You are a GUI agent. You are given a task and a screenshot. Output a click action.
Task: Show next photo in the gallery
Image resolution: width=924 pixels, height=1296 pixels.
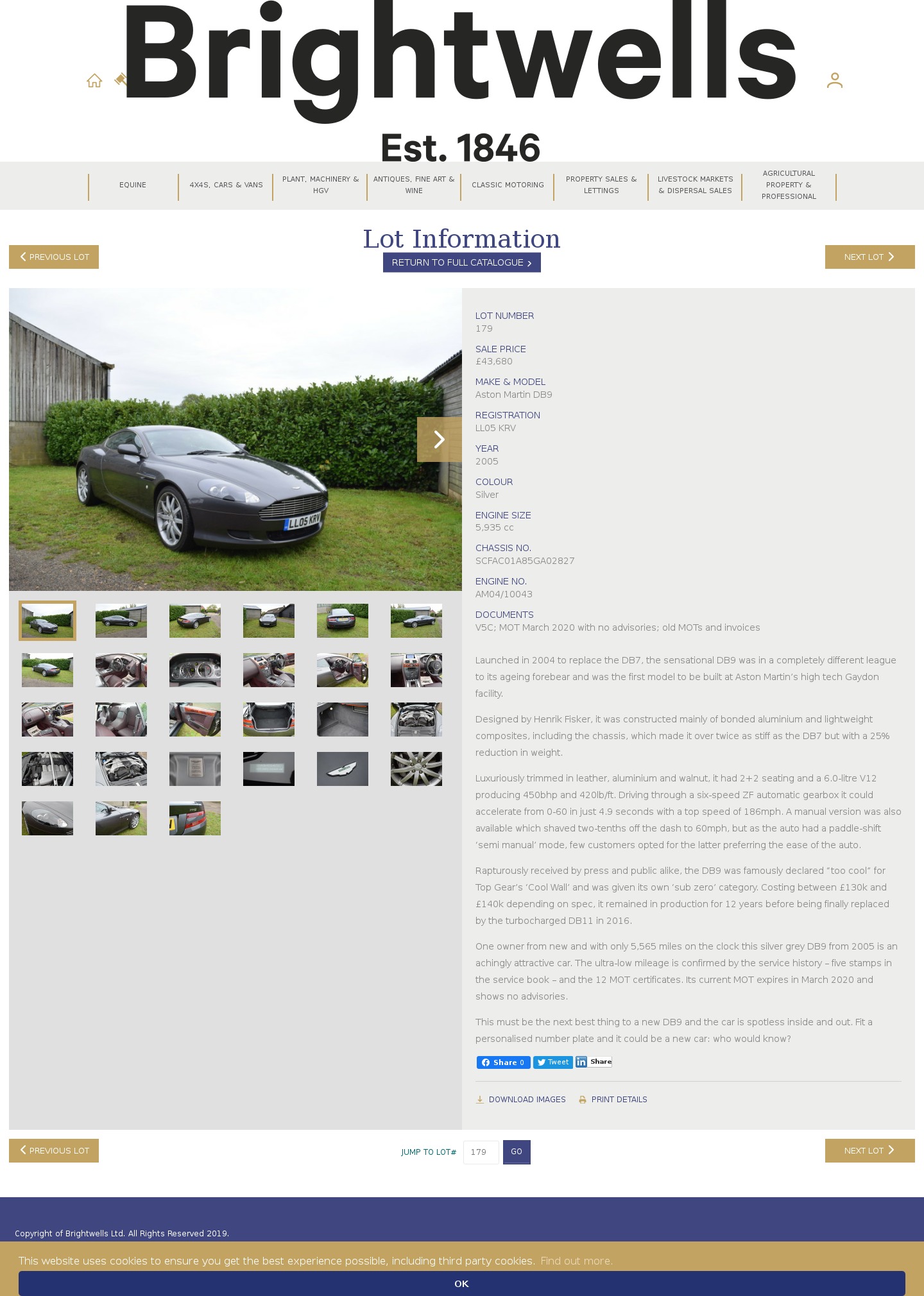pos(439,439)
